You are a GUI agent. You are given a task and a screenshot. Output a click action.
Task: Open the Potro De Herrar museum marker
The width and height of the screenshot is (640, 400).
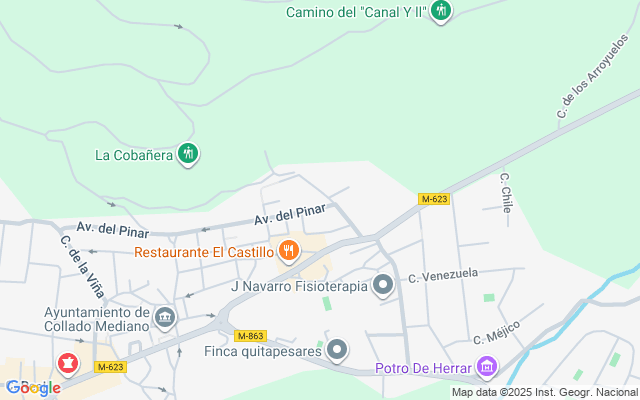[x=486, y=367]
